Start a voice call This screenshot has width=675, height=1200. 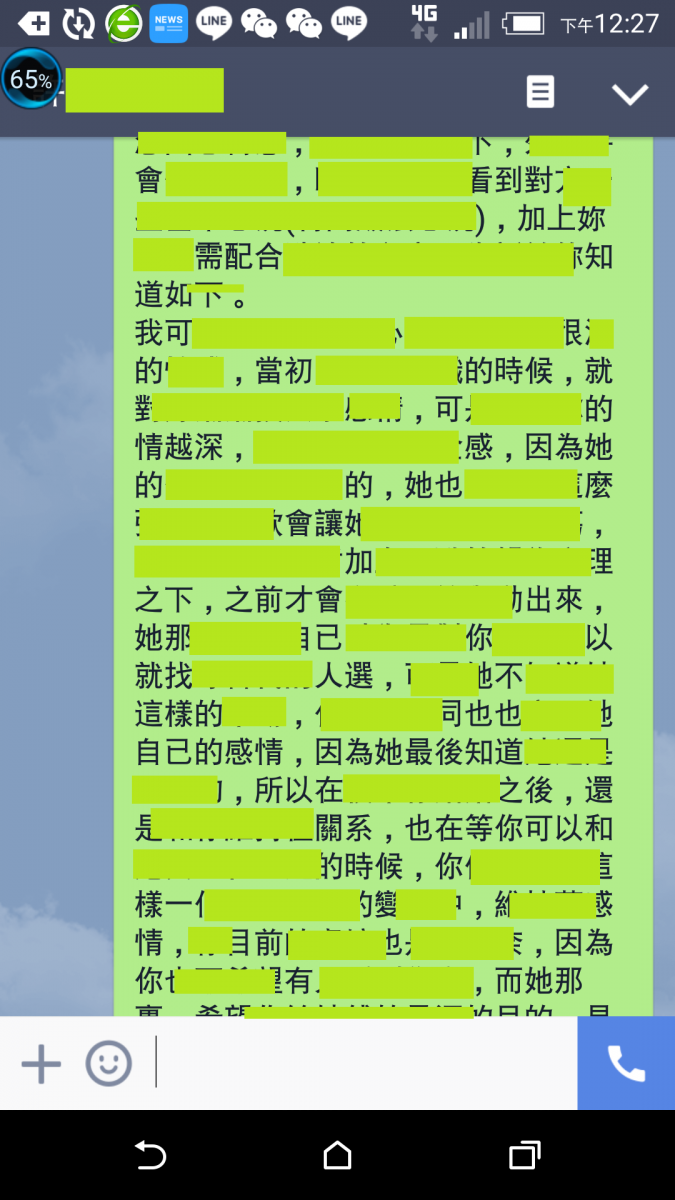[626, 1064]
